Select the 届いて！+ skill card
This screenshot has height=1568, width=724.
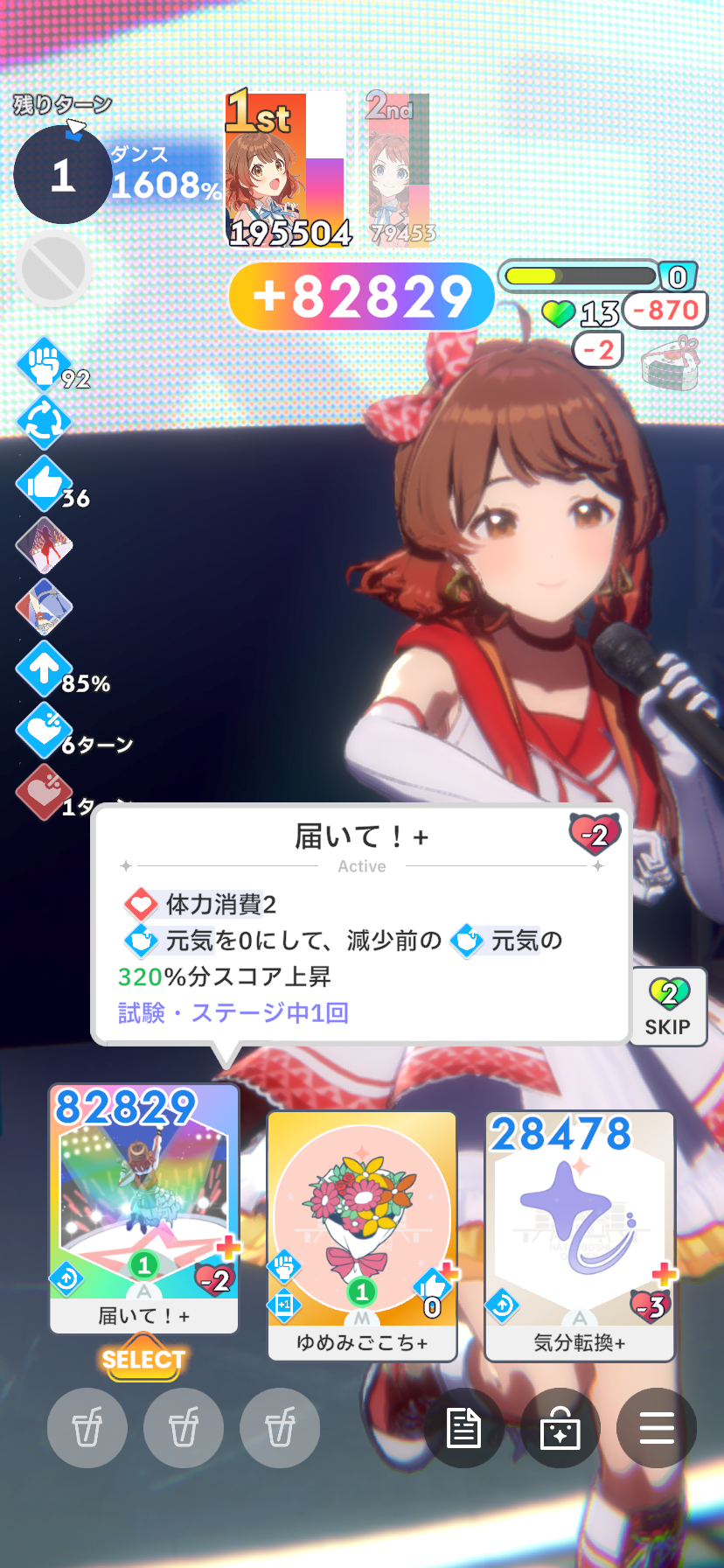click(144, 1207)
